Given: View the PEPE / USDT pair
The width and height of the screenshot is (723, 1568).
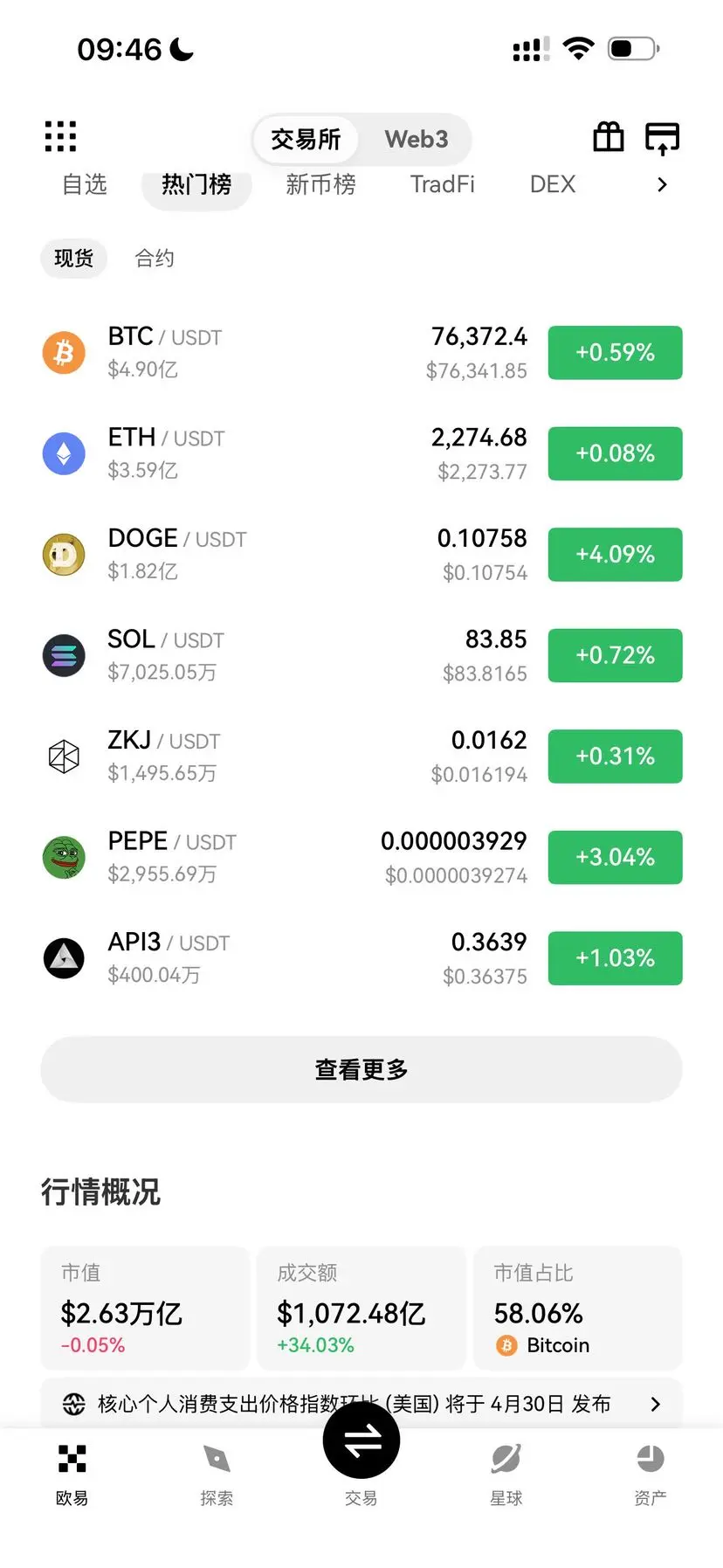Looking at the screenshot, I should click(262, 857).
